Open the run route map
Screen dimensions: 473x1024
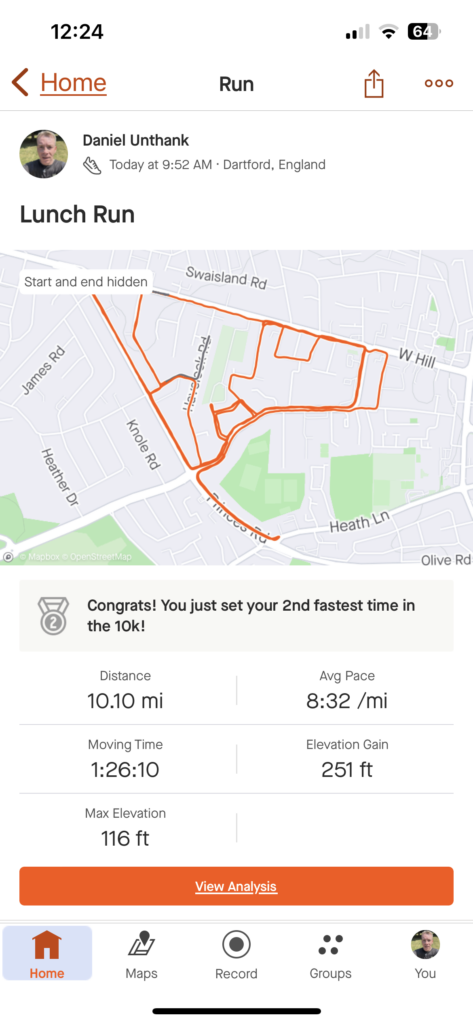tap(236, 408)
